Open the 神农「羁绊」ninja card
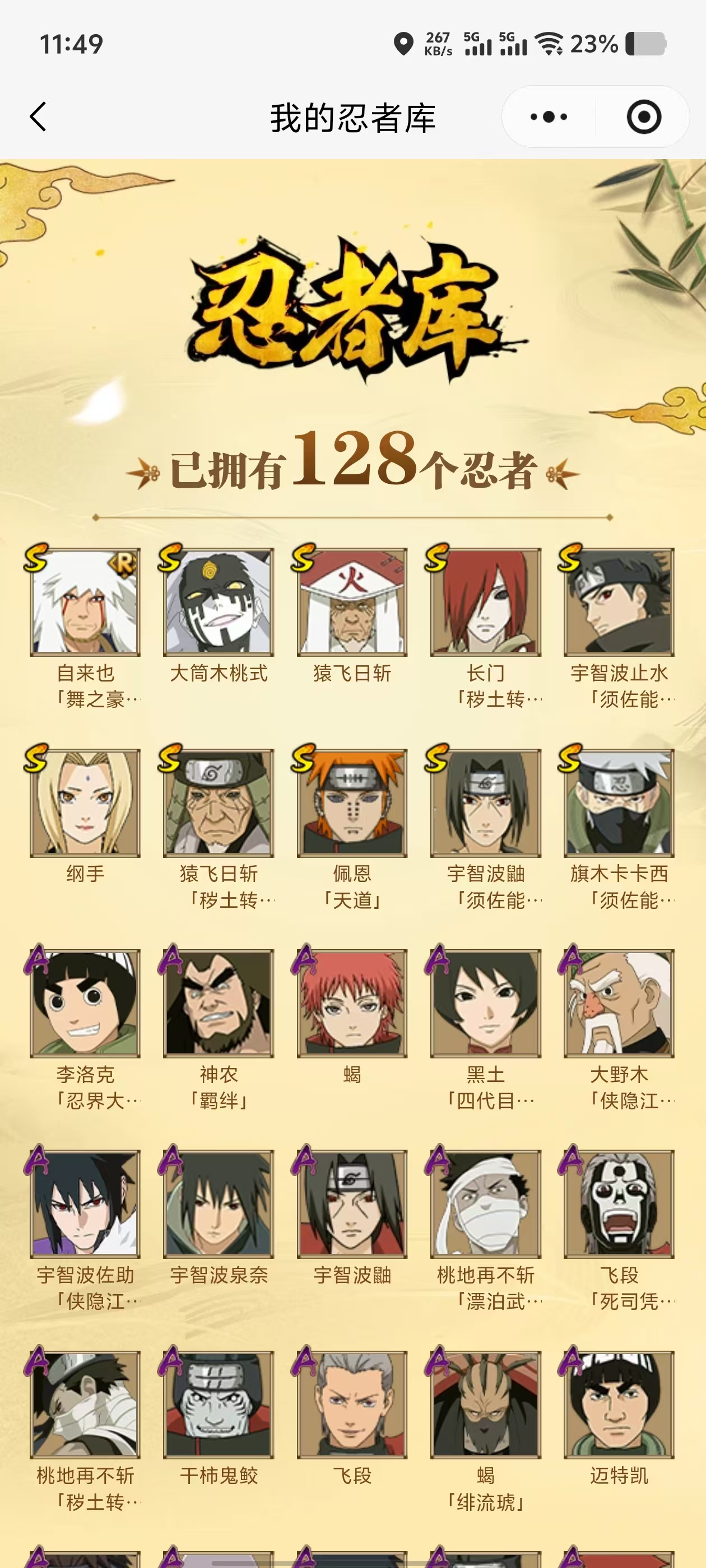The width and height of the screenshot is (706, 1568). coord(219,1002)
